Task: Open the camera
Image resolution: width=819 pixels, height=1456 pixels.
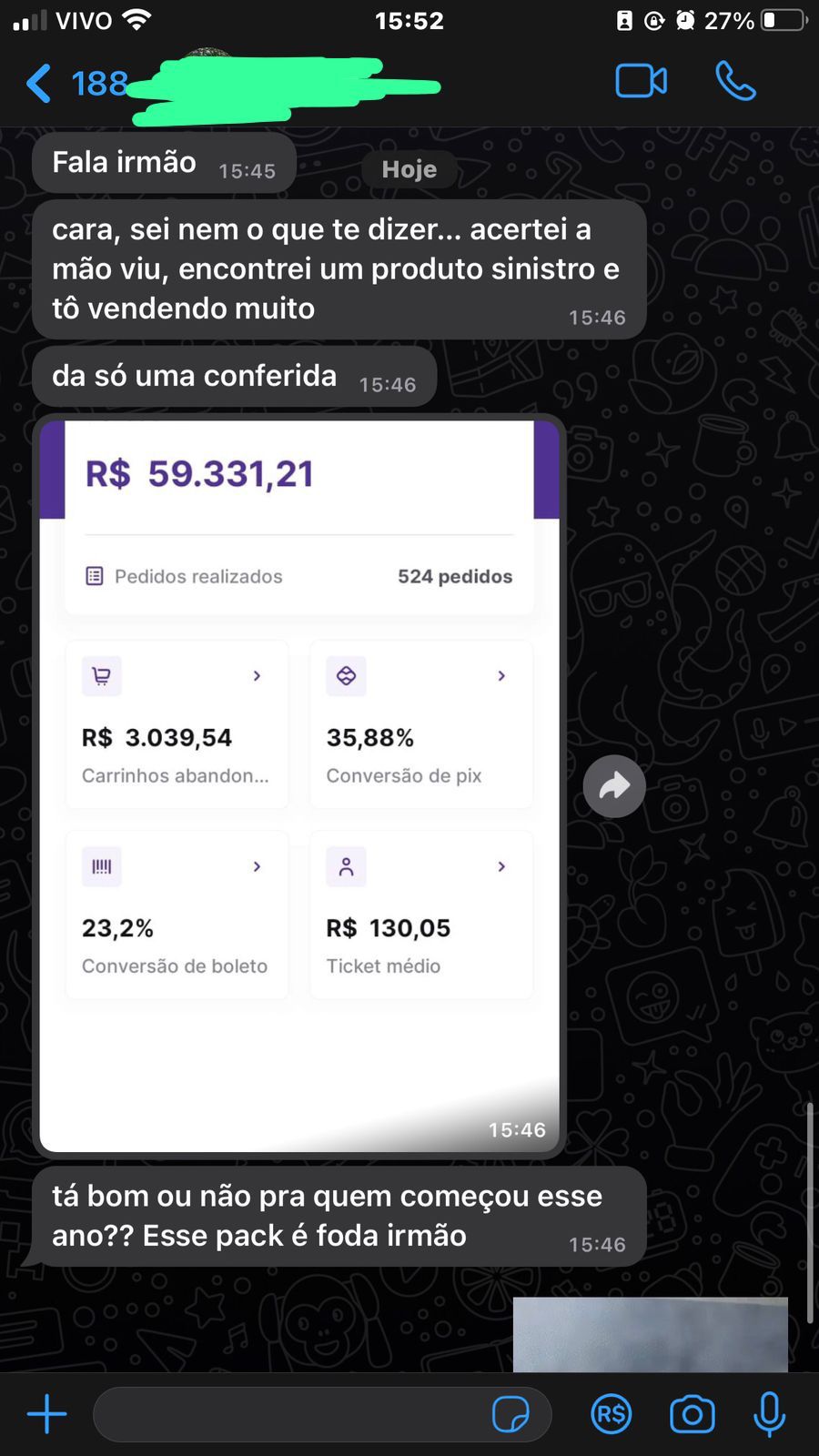Action: pyautogui.click(x=693, y=1414)
